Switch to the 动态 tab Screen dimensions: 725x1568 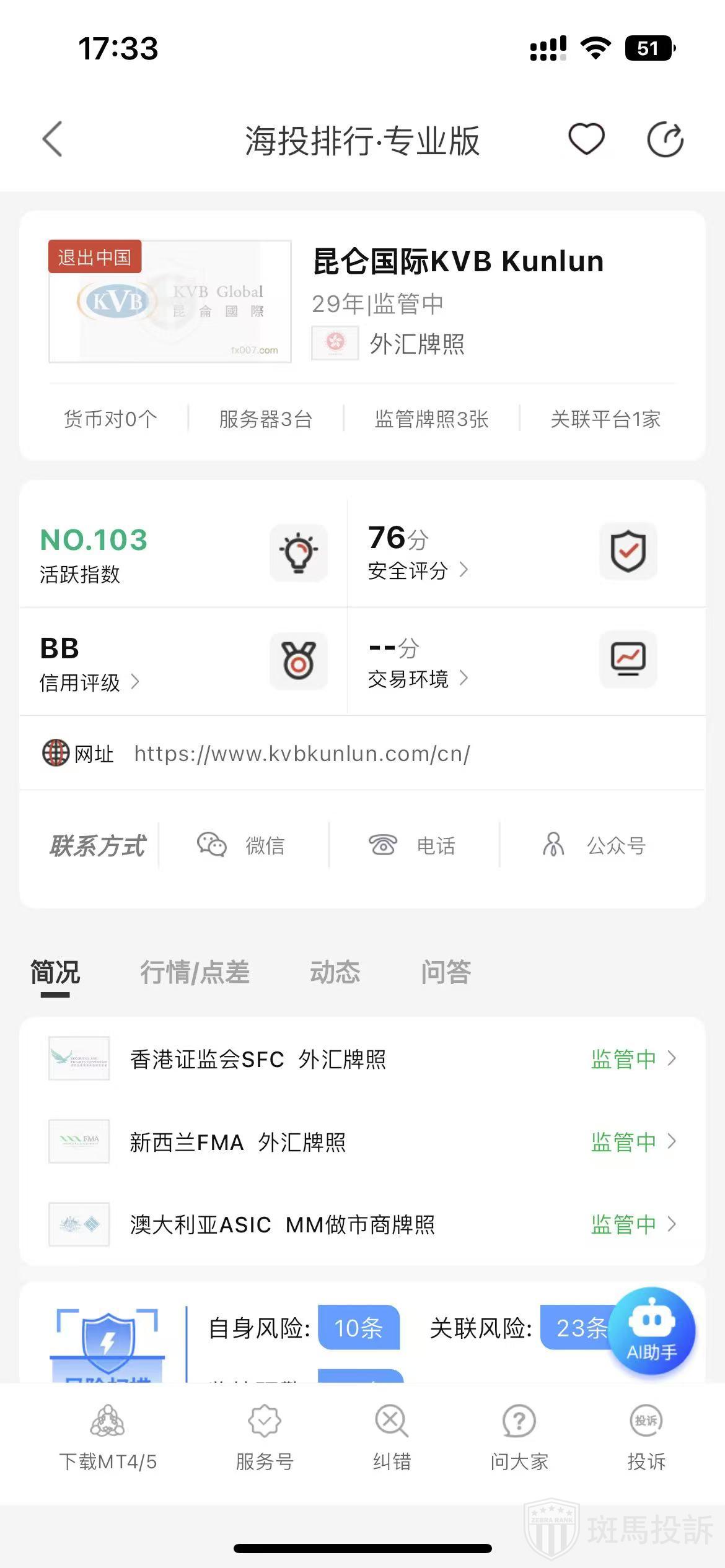[335, 972]
